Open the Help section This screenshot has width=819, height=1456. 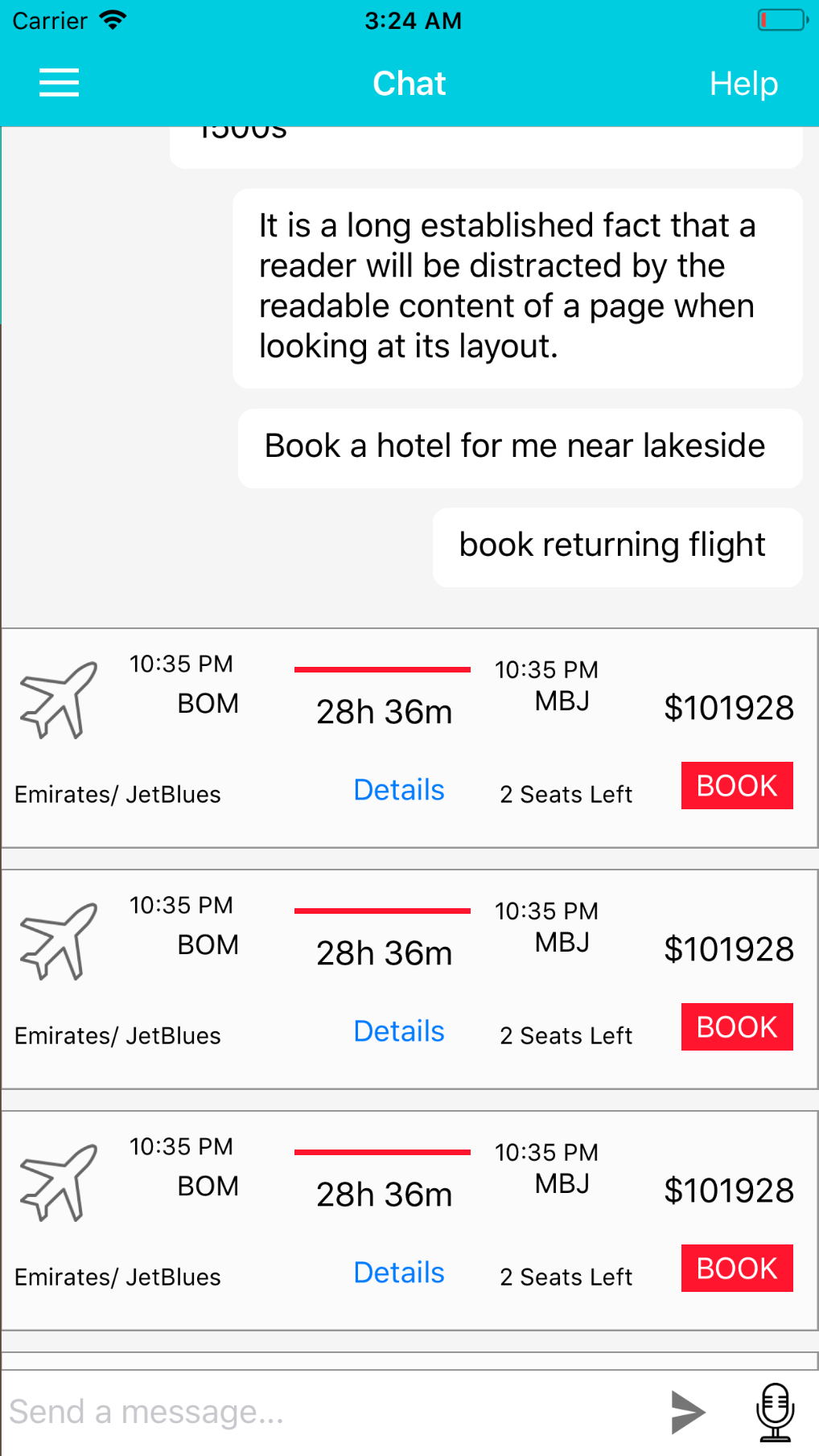point(743,84)
